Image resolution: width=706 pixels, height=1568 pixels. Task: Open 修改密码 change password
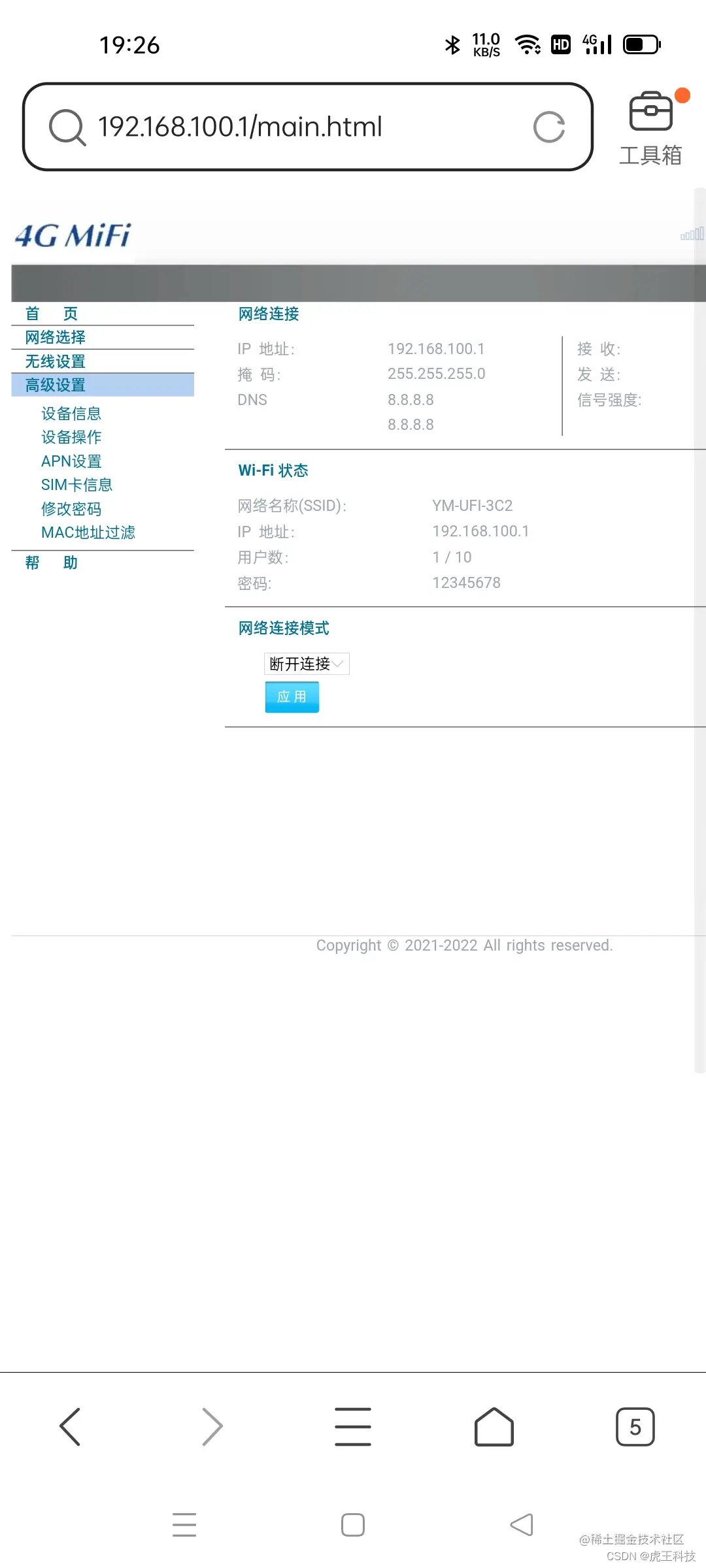coord(71,509)
